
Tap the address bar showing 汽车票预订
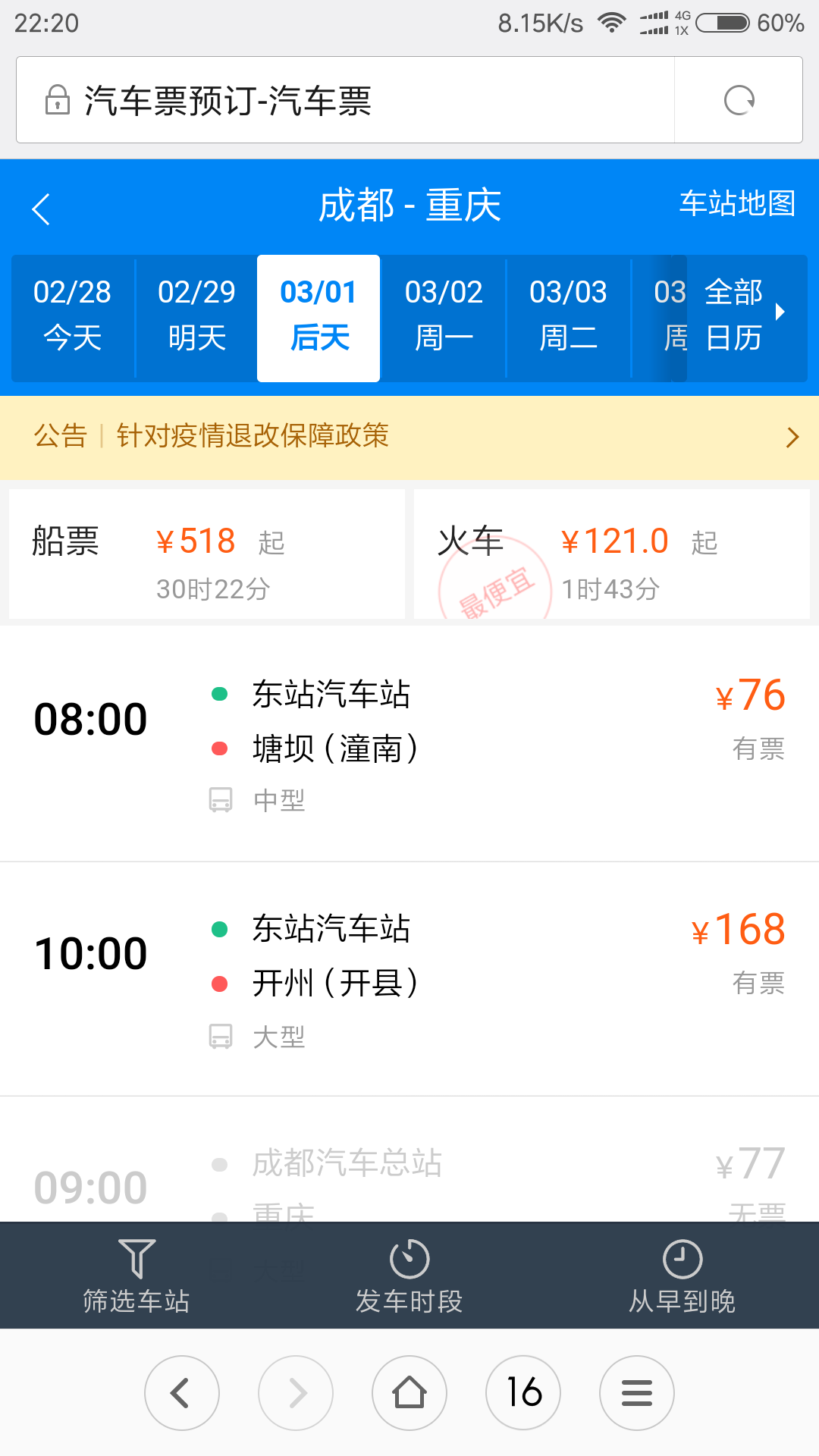click(345, 100)
